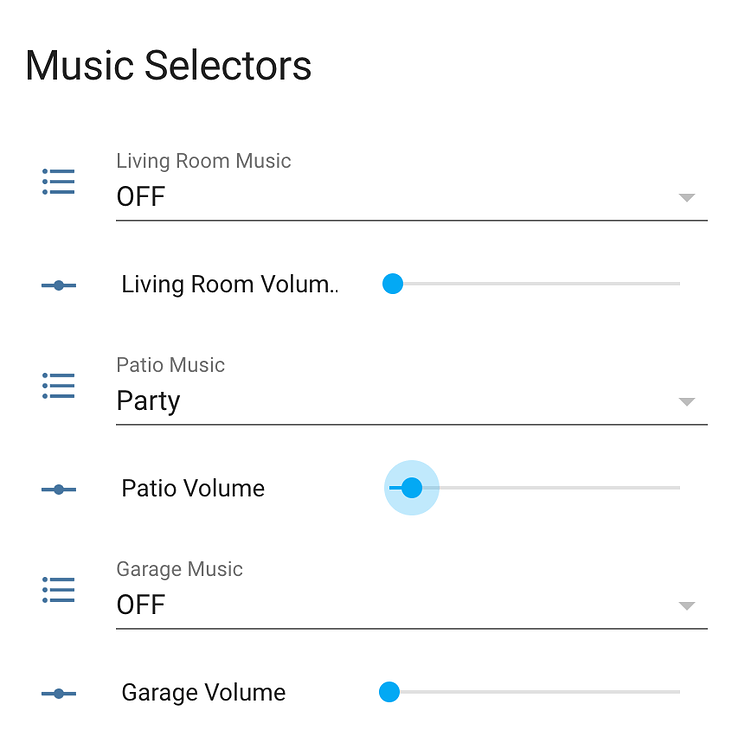The width and height of the screenshot is (732, 748).
Task: Click the Garage Music list icon
Action: pyautogui.click(x=57, y=589)
